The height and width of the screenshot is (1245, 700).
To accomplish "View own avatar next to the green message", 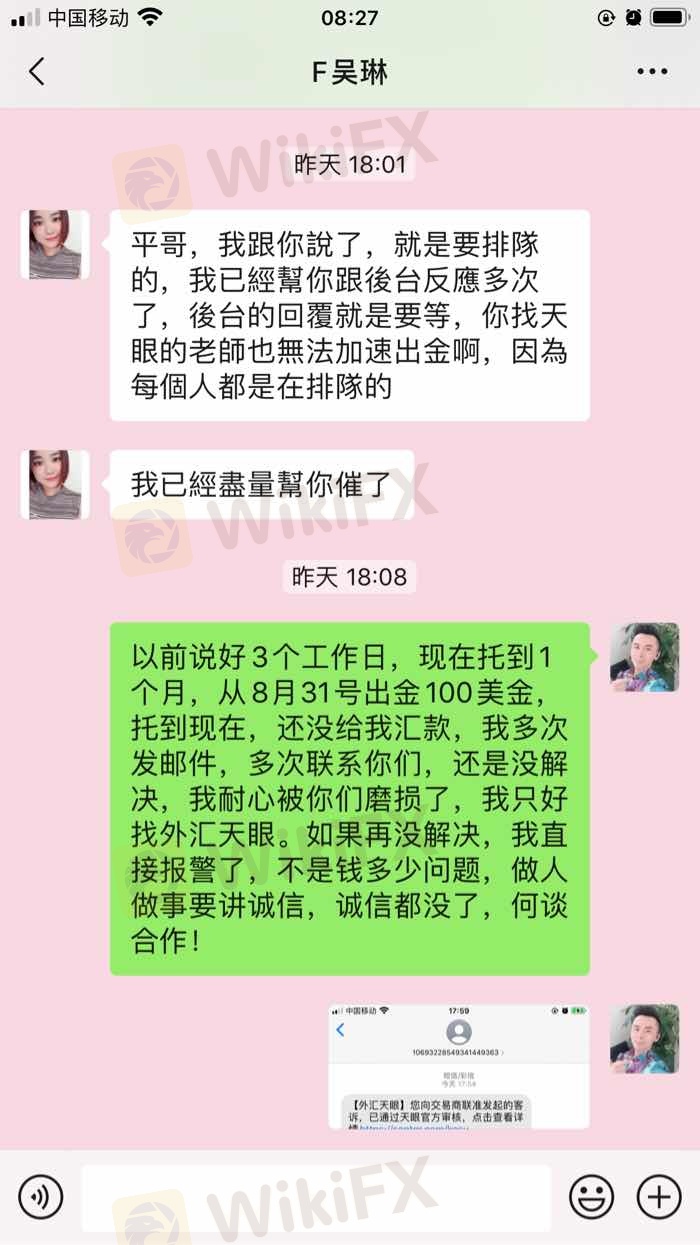I will [644, 657].
